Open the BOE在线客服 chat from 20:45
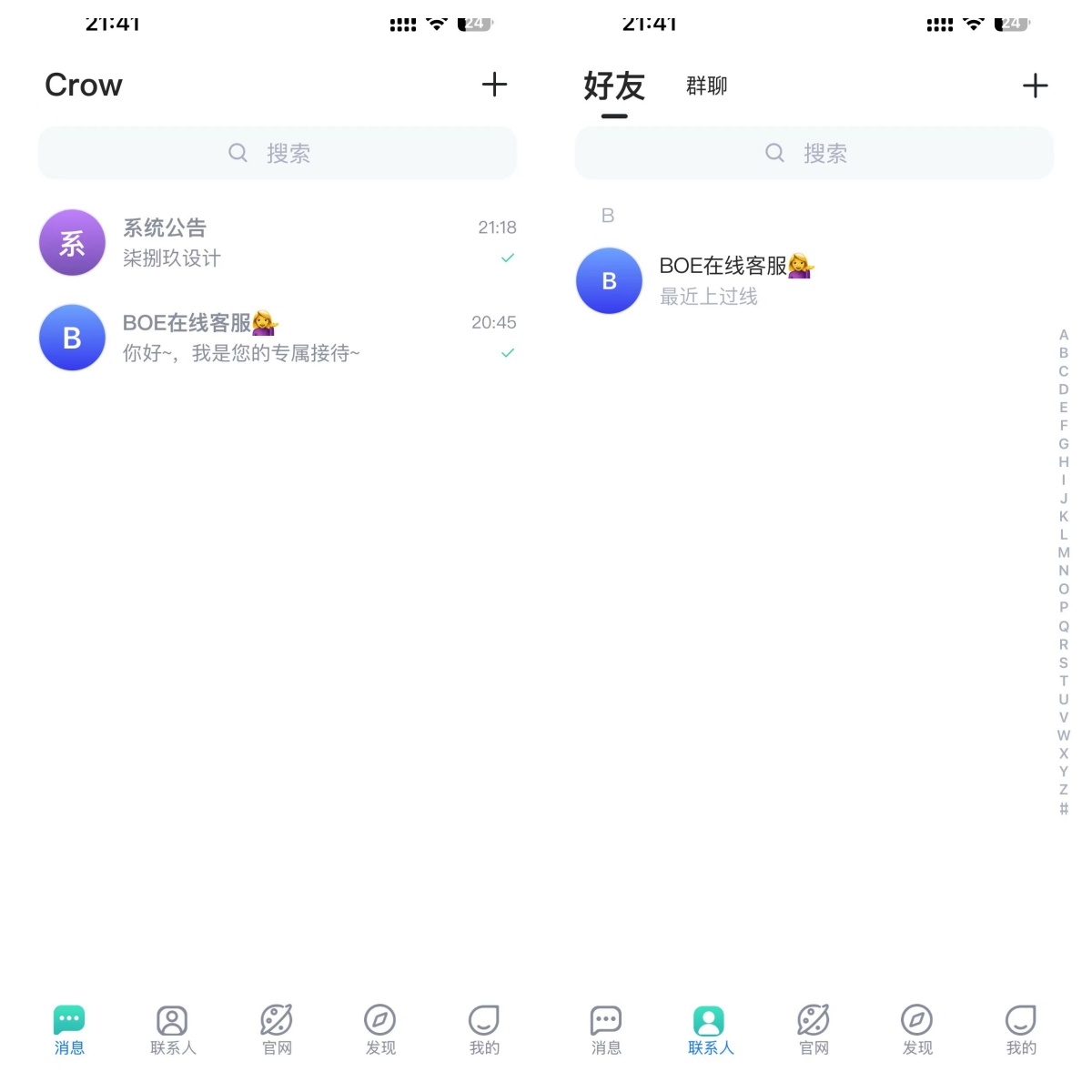 tap(277, 338)
